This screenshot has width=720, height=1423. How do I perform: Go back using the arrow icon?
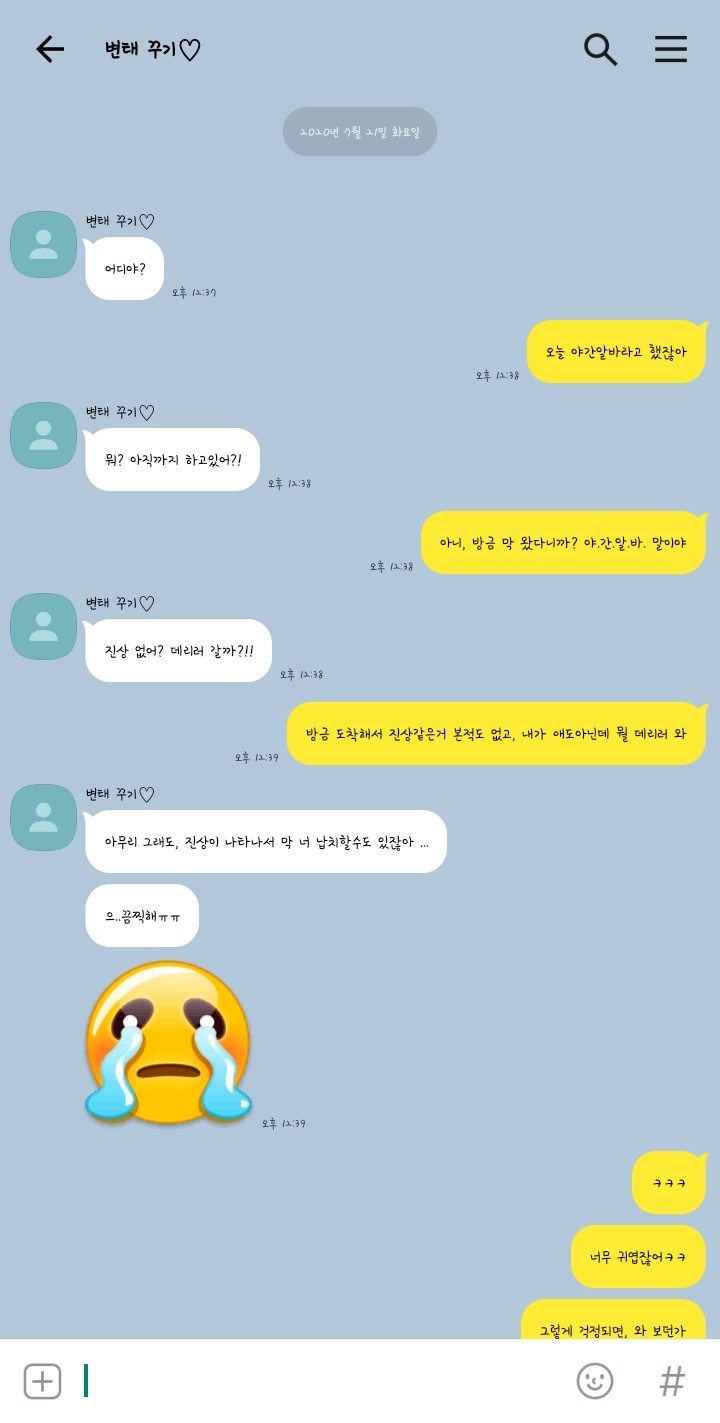[49, 49]
